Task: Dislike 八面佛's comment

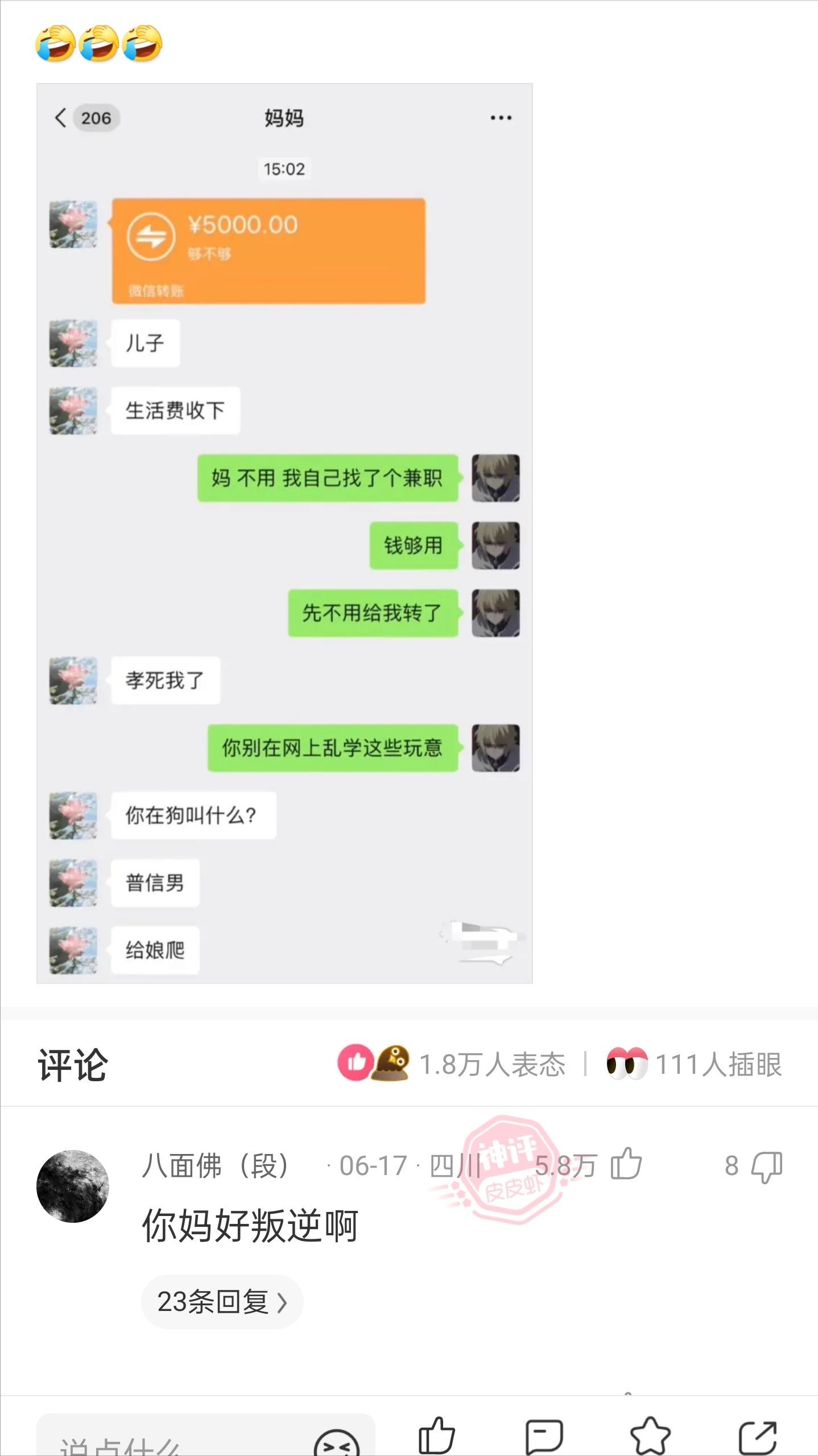Action: point(766,1167)
